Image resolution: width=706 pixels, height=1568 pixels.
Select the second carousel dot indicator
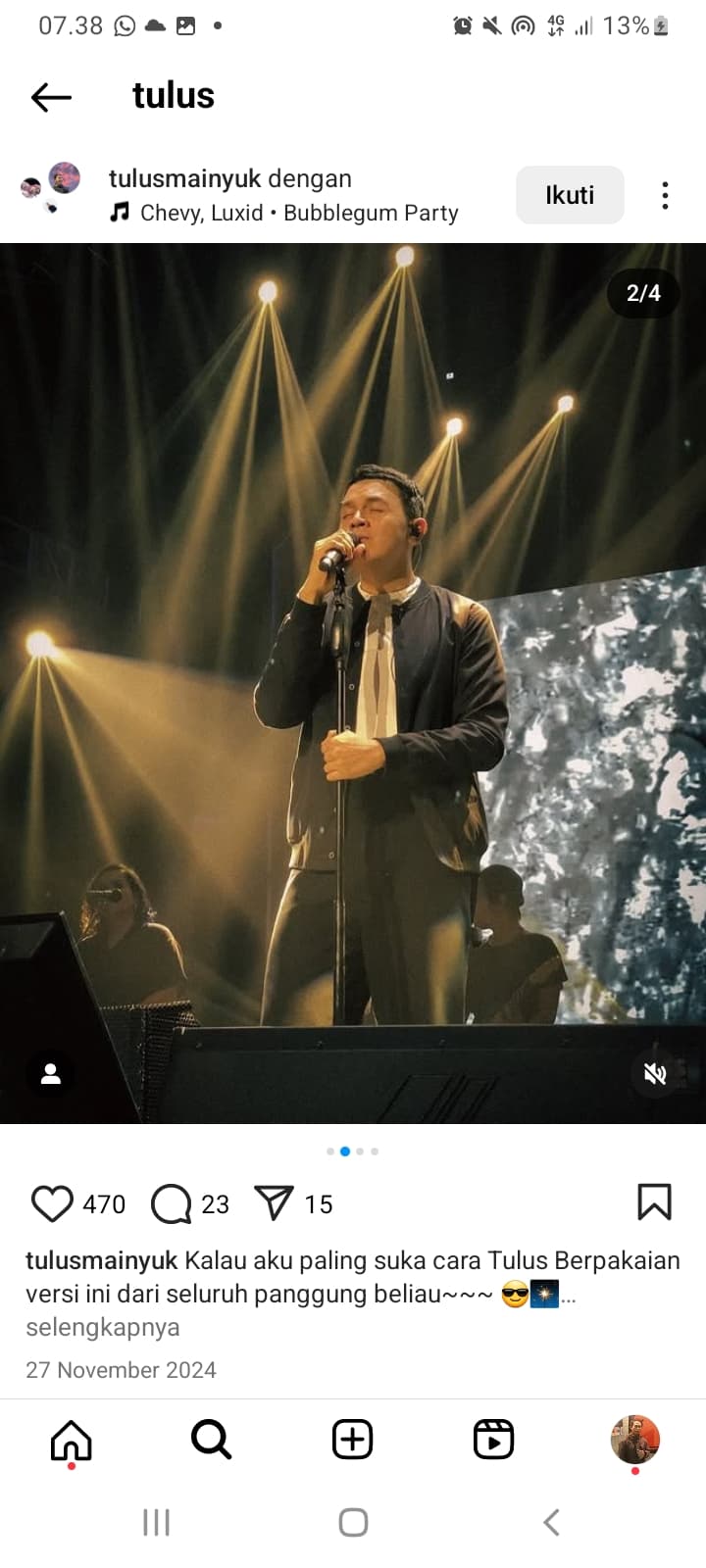point(345,1151)
